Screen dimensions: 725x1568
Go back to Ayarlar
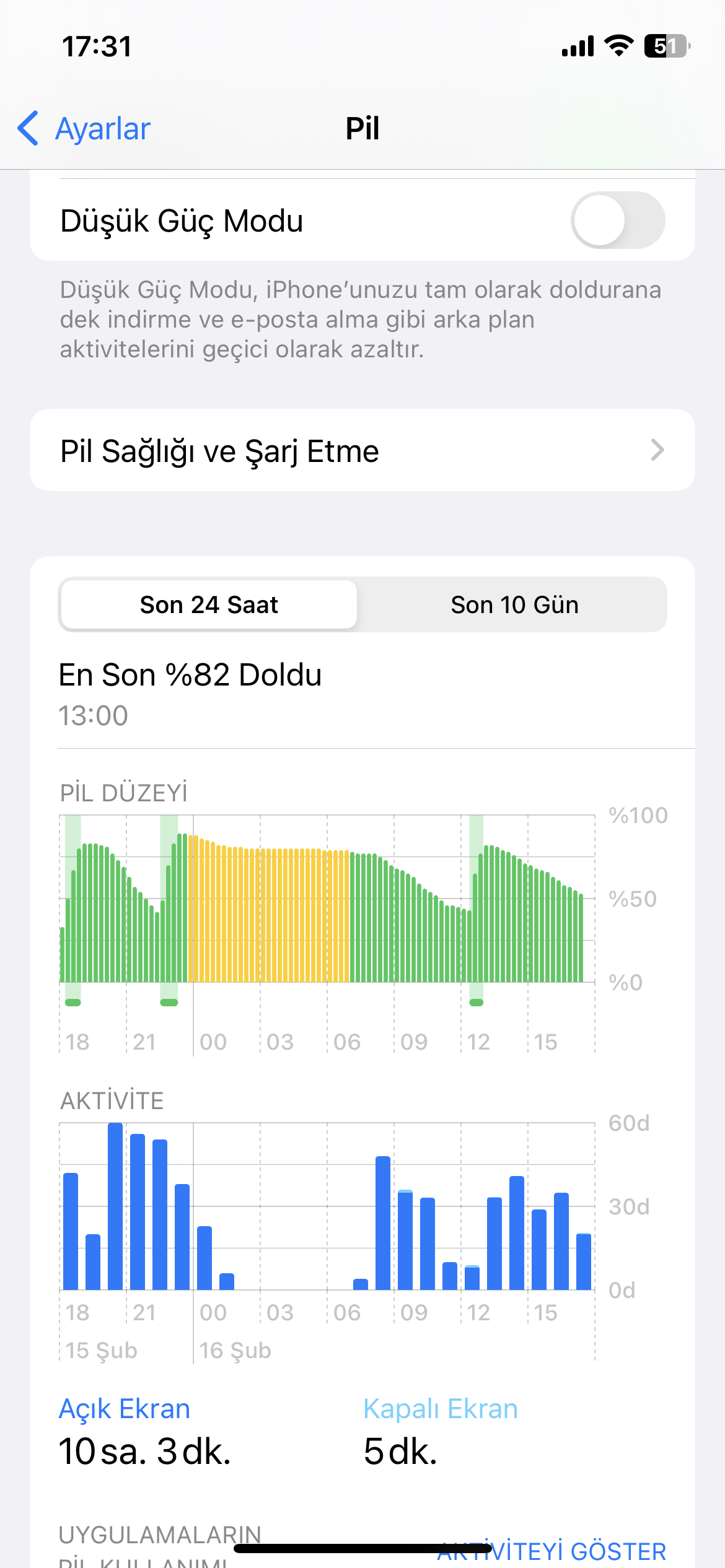click(x=84, y=129)
